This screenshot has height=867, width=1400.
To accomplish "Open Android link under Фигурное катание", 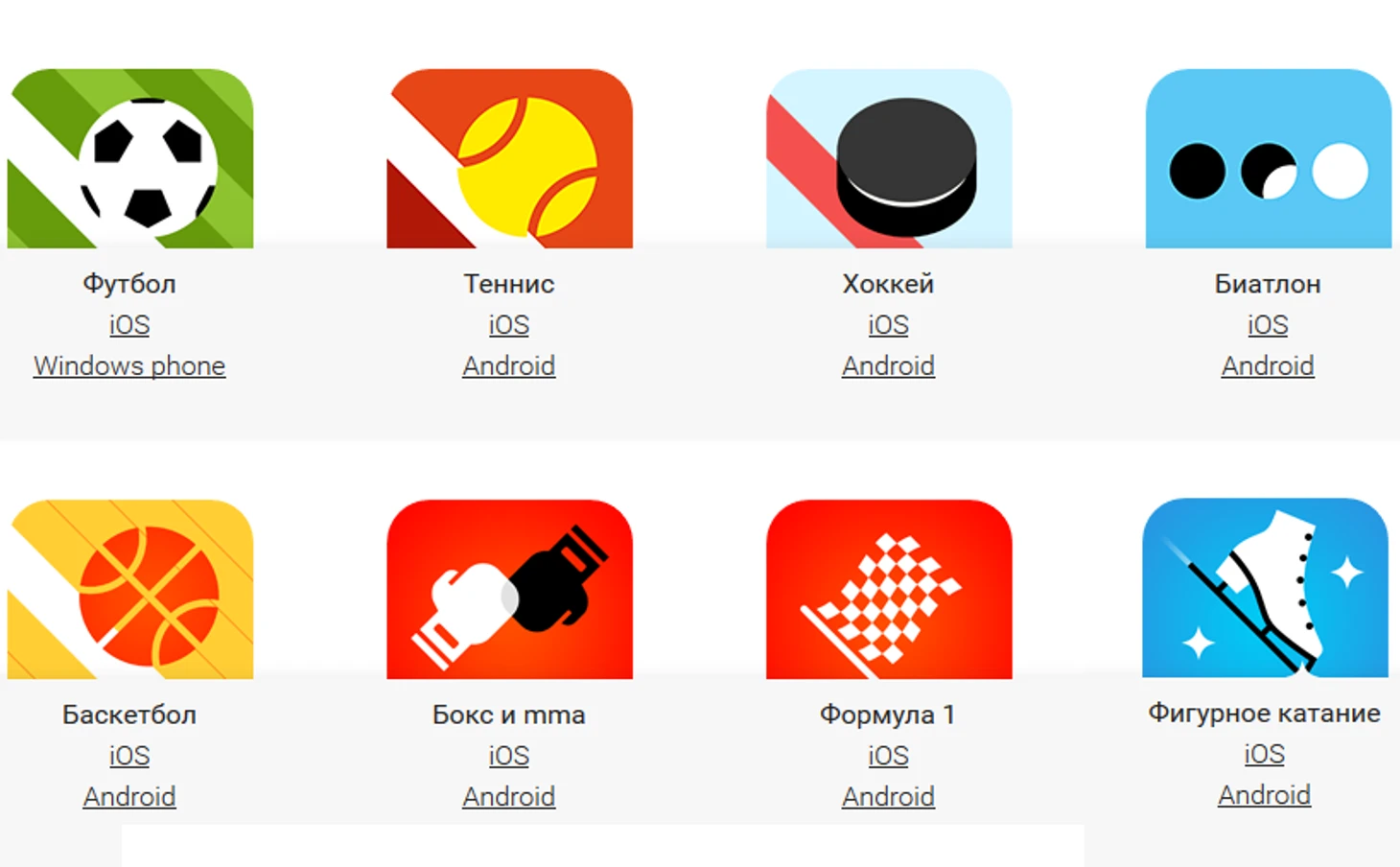I will (x=1264, y=795).
